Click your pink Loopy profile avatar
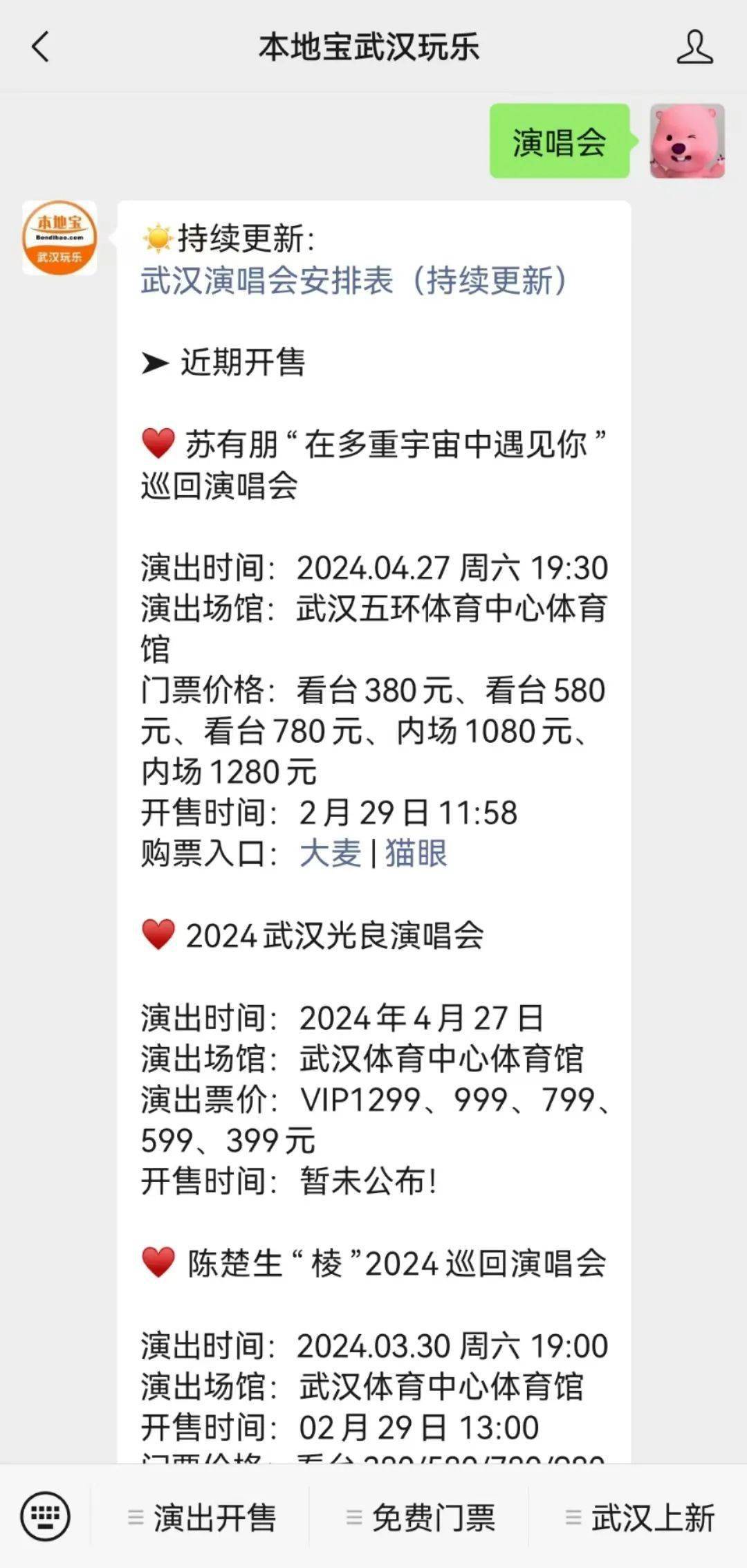 (x=688, y=143)
